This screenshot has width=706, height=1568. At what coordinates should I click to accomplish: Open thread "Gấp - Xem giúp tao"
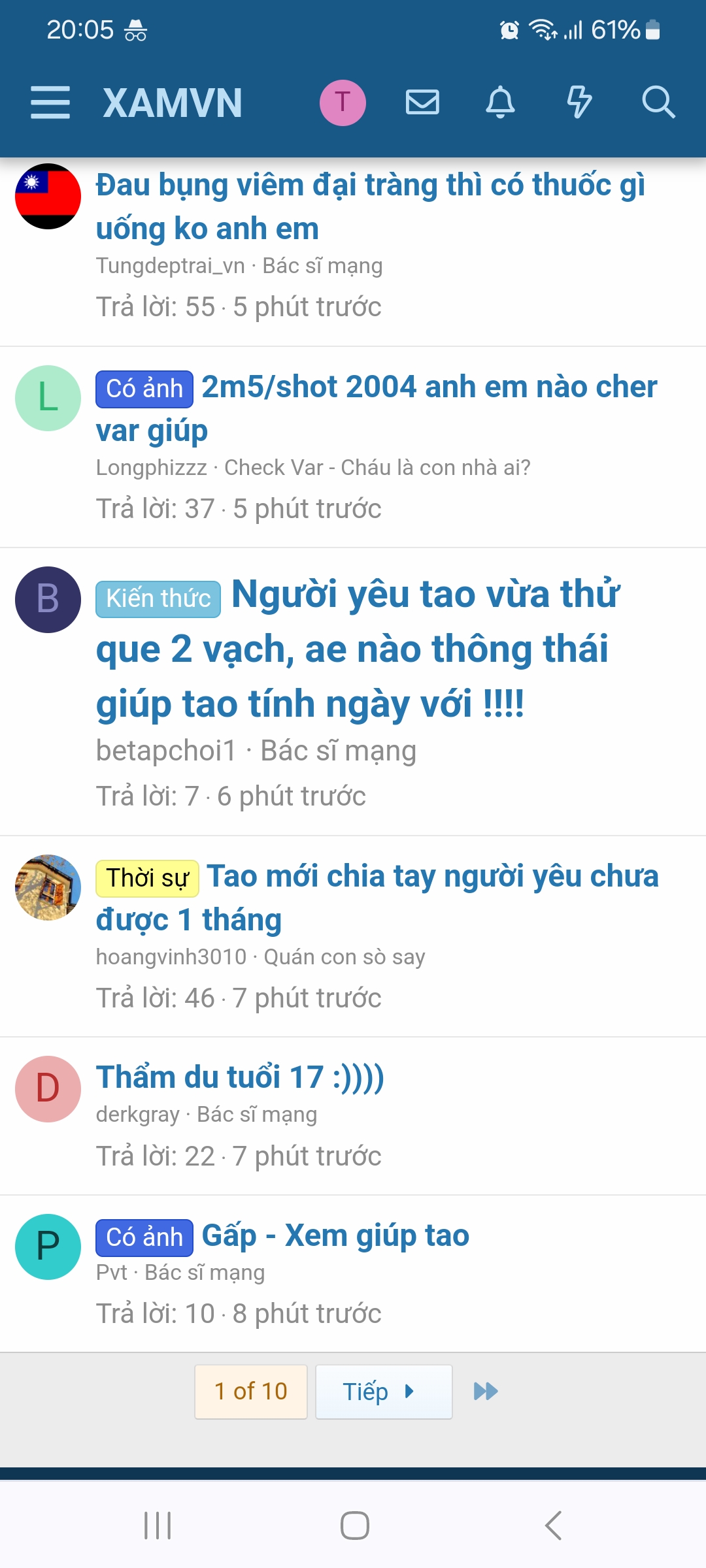coord(335,1236)
